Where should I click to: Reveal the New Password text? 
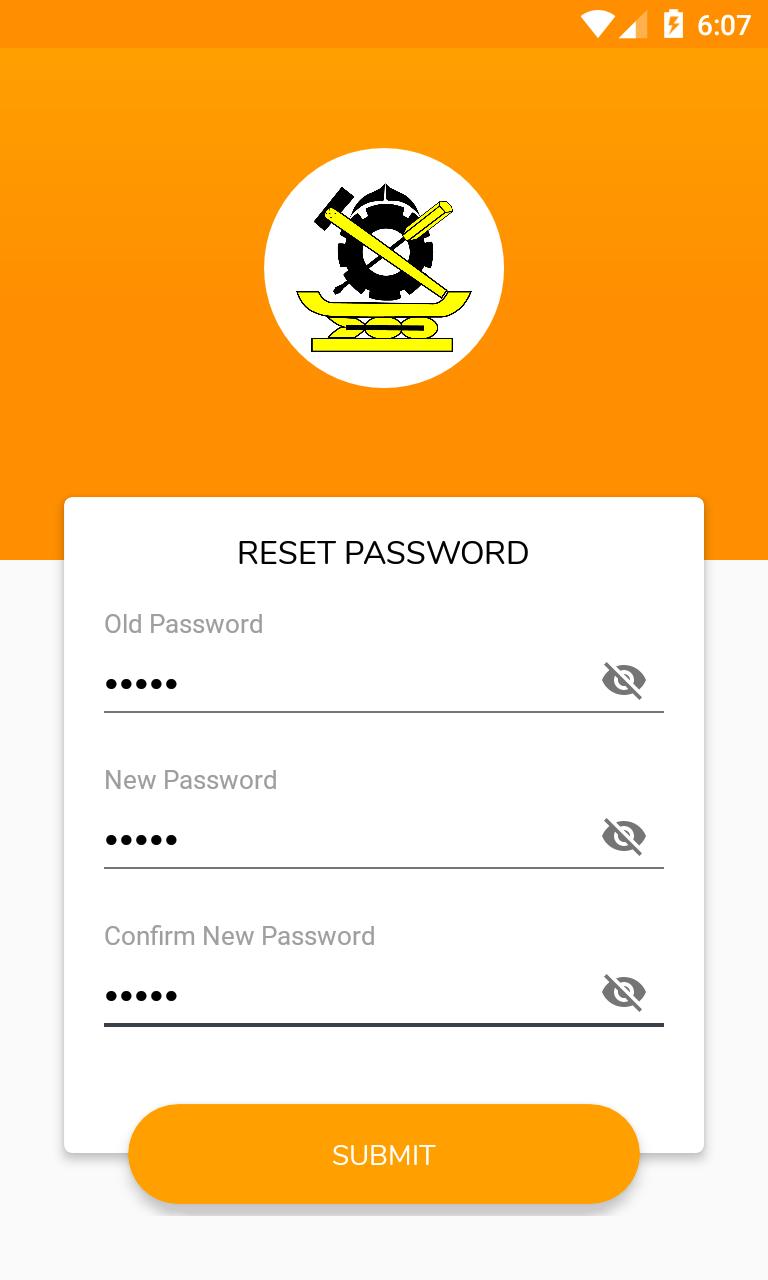[623, 837]
